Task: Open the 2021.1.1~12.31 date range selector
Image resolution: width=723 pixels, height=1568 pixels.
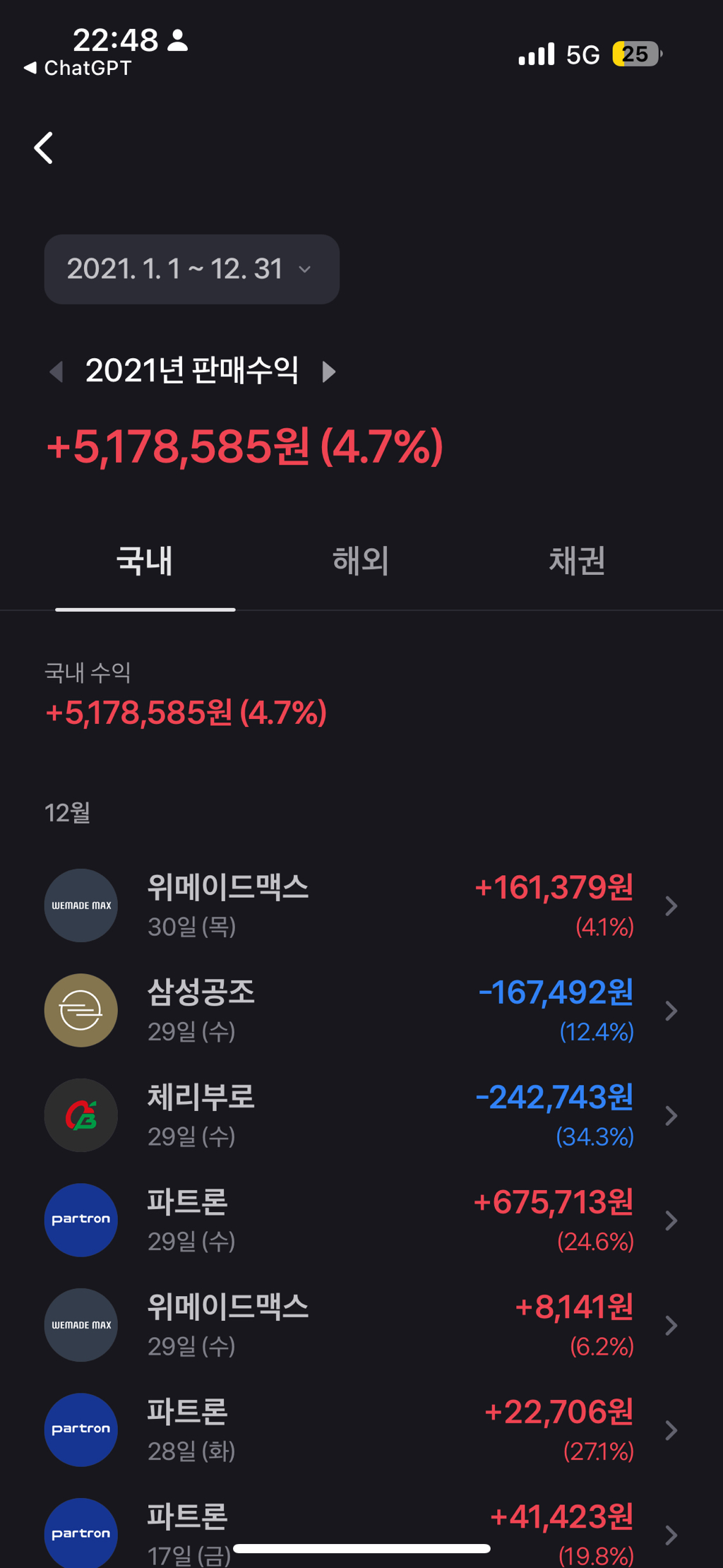Action: pos(191,269)
